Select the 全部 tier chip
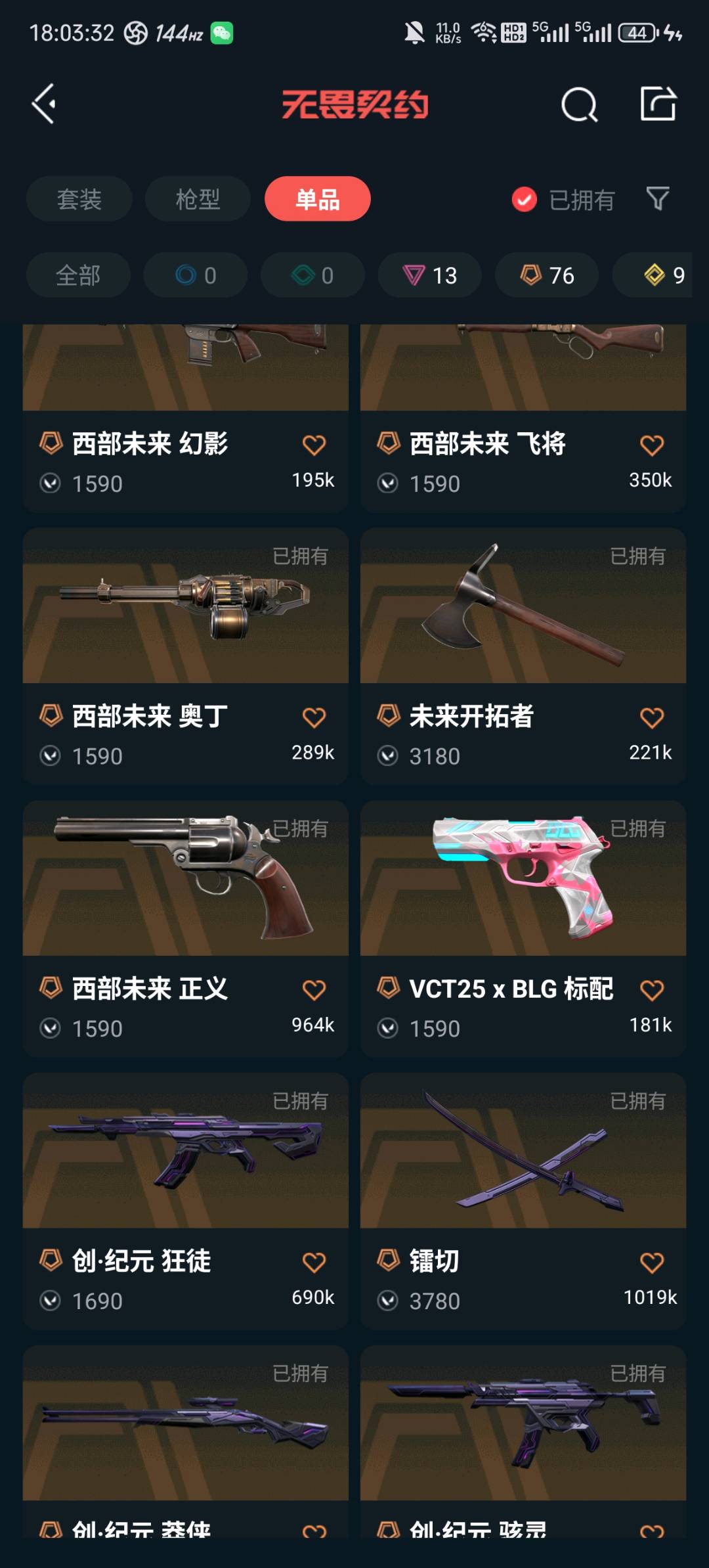This screenshot has width=709, height=1568. 78,275
